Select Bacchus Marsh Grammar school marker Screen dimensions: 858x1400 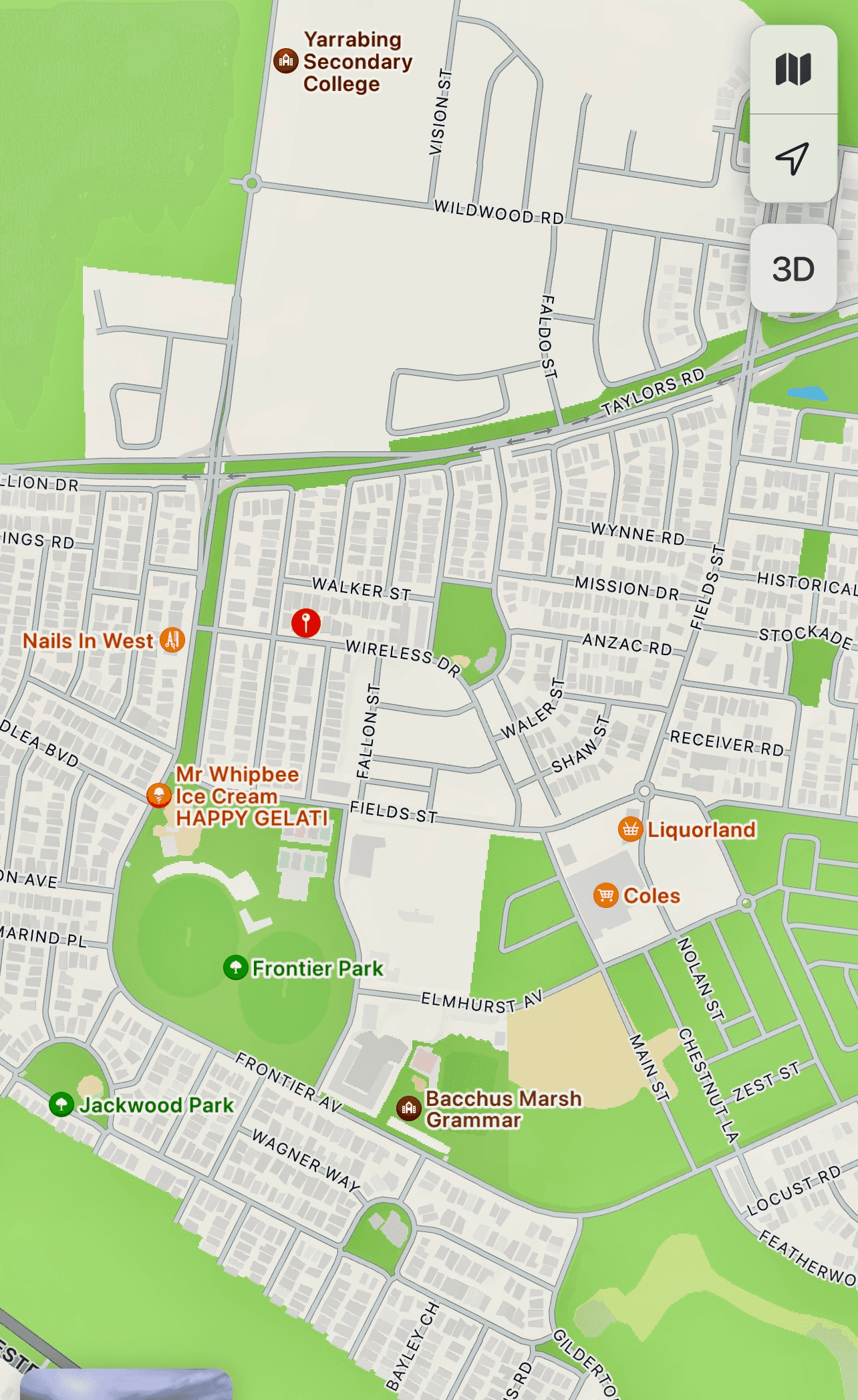[x=409, y=1109]
